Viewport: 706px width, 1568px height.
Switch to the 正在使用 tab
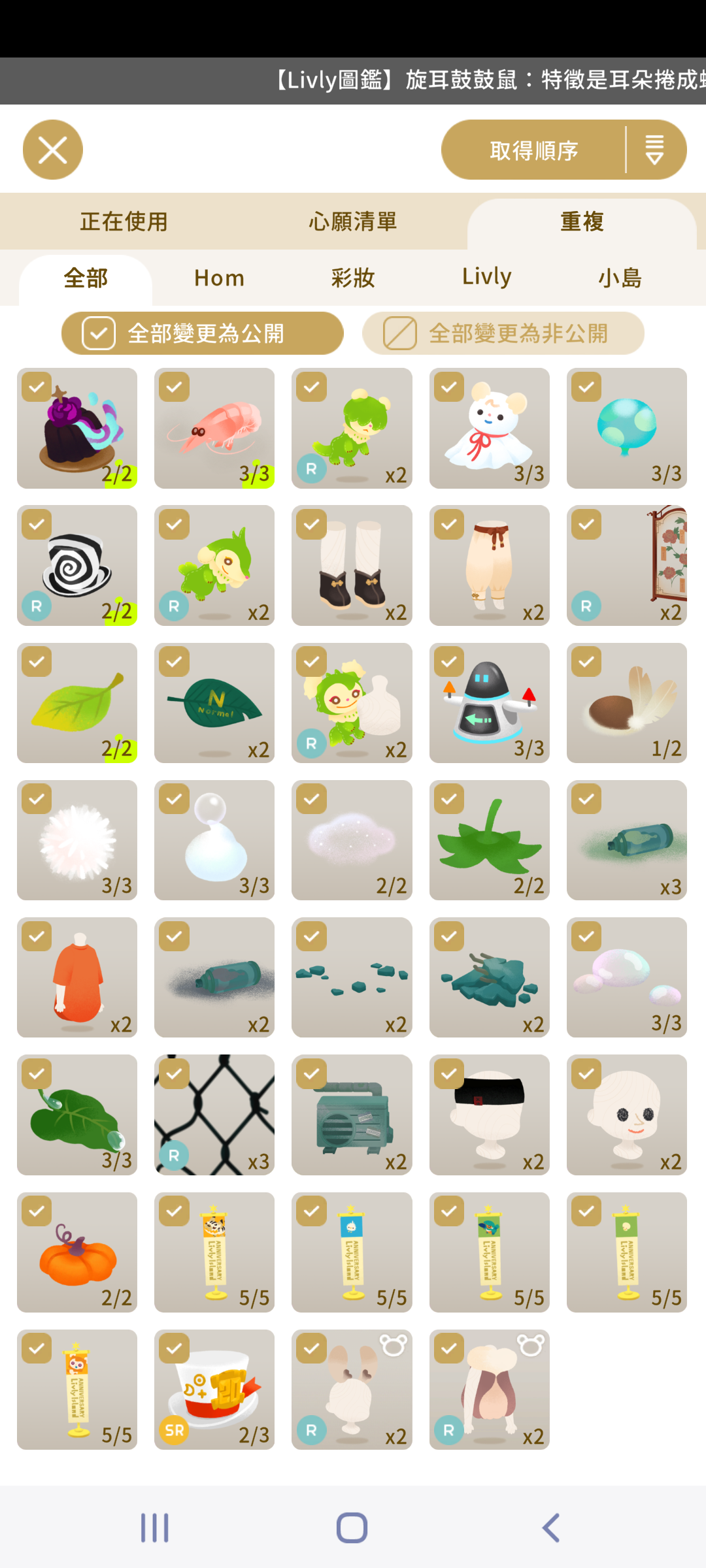124,221
